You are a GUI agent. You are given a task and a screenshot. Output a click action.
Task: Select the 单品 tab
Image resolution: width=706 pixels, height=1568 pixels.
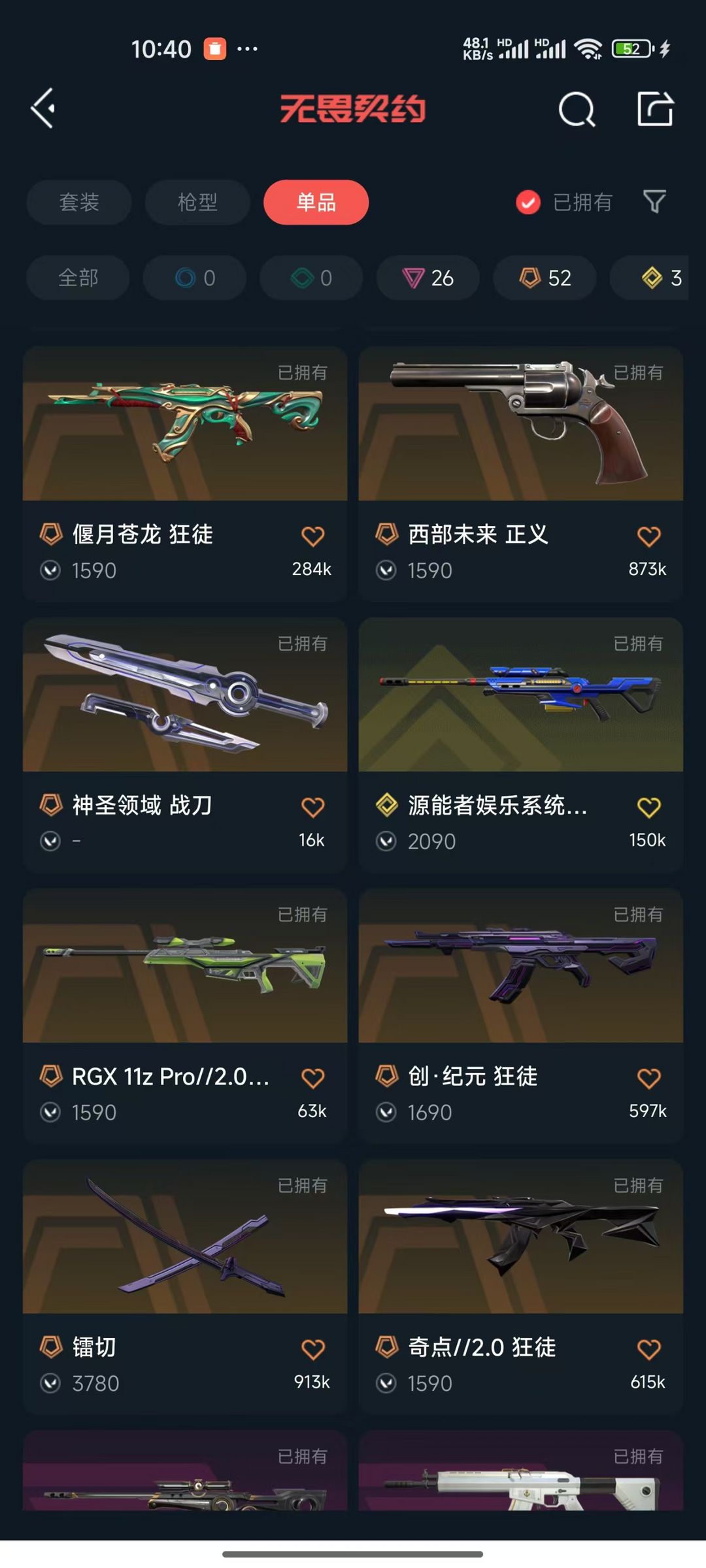pyautogui.click(x=316, y=202)
